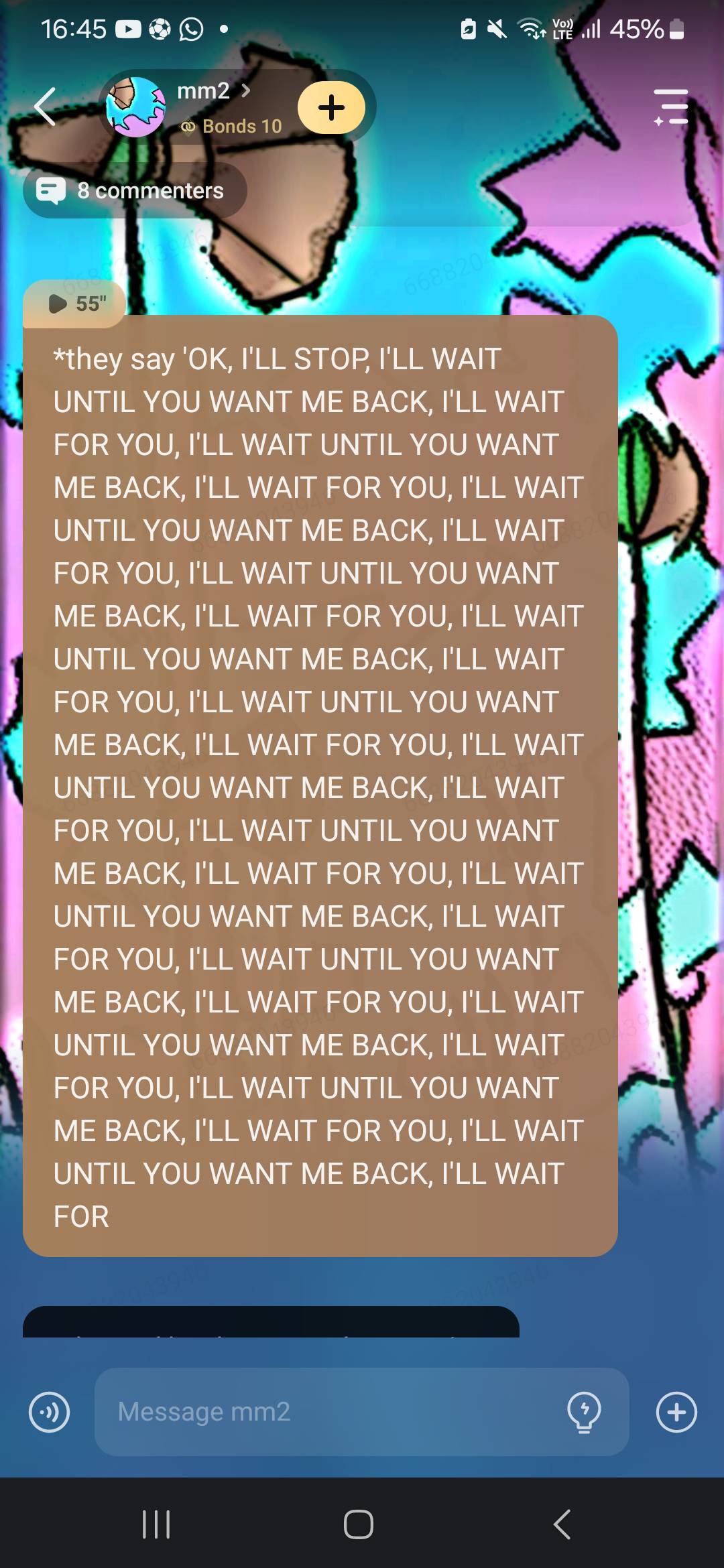Play the 55-second voice message
Image resolution: width=724 pixels, height=1568 pixels.
click(x=75, y=304)
